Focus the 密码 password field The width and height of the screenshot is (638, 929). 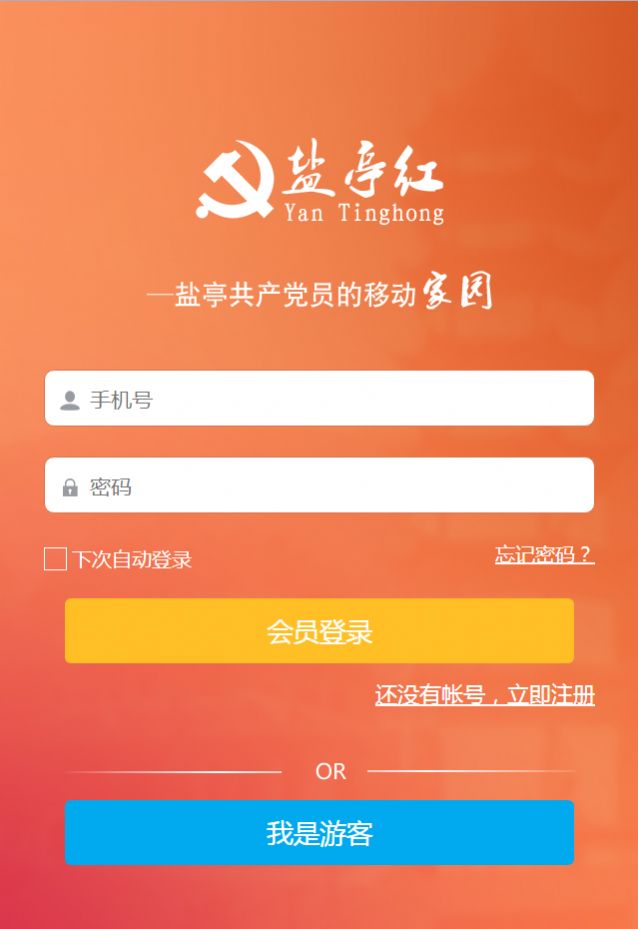[320, 486]
